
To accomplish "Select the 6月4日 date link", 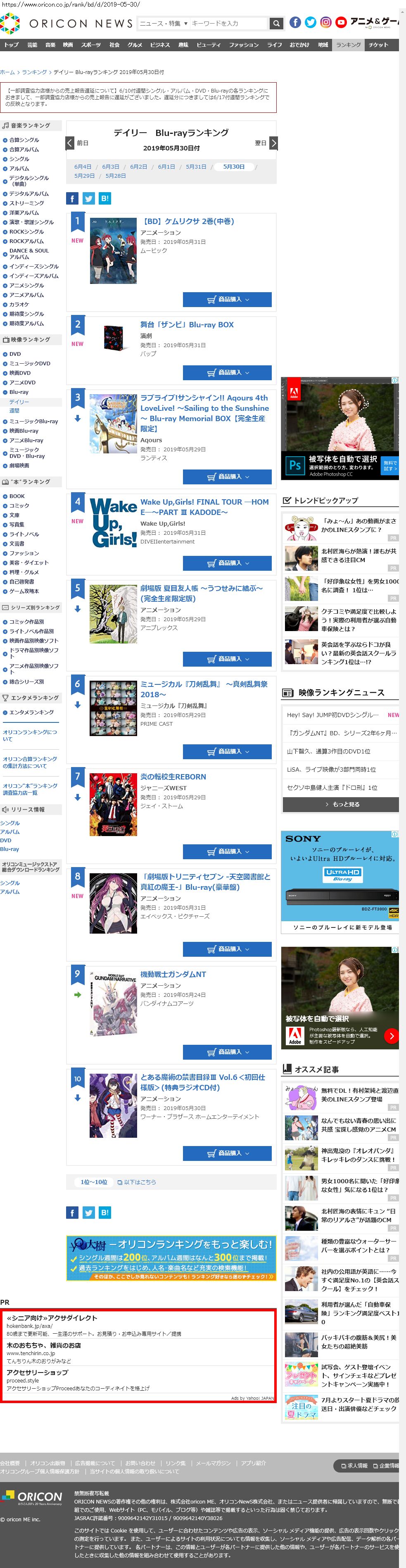I will coord(83,166).
